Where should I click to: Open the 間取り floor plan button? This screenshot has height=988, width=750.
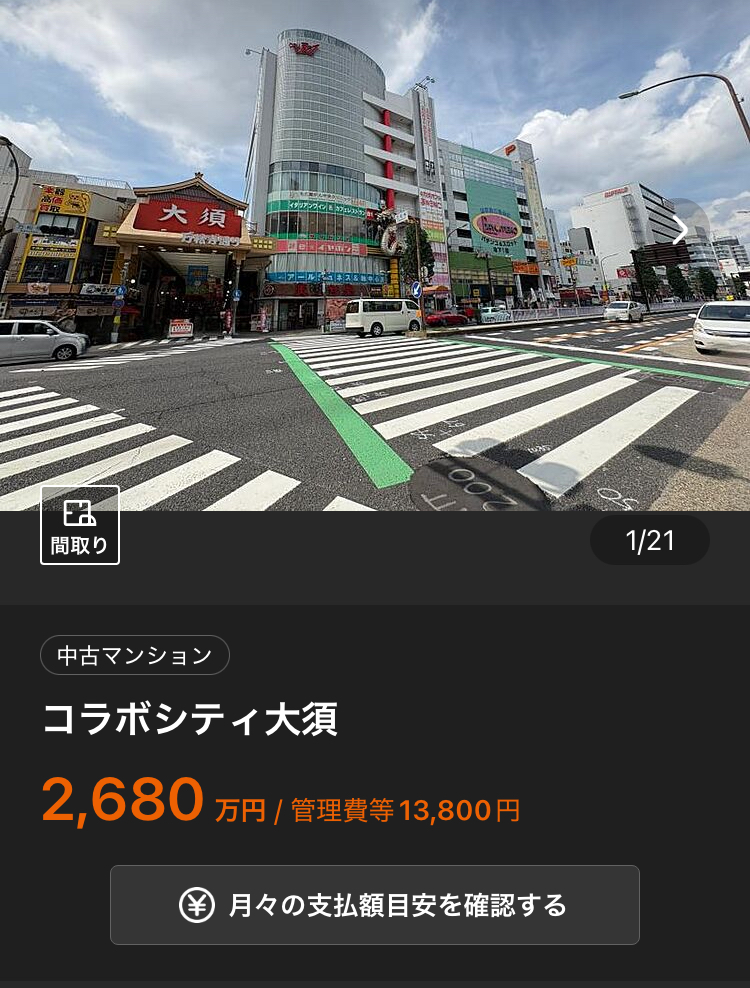pos(80,525)
